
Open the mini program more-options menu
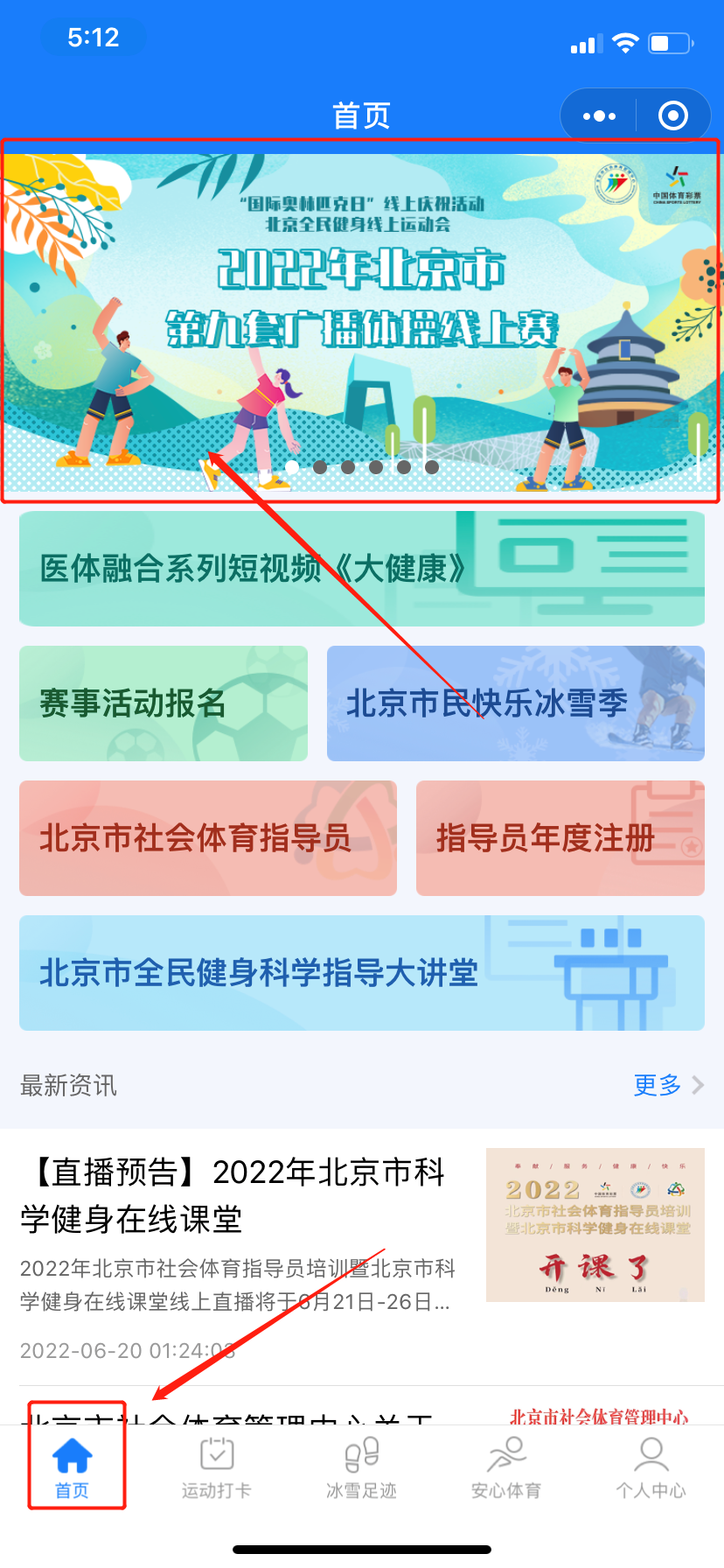click(599, 115)
